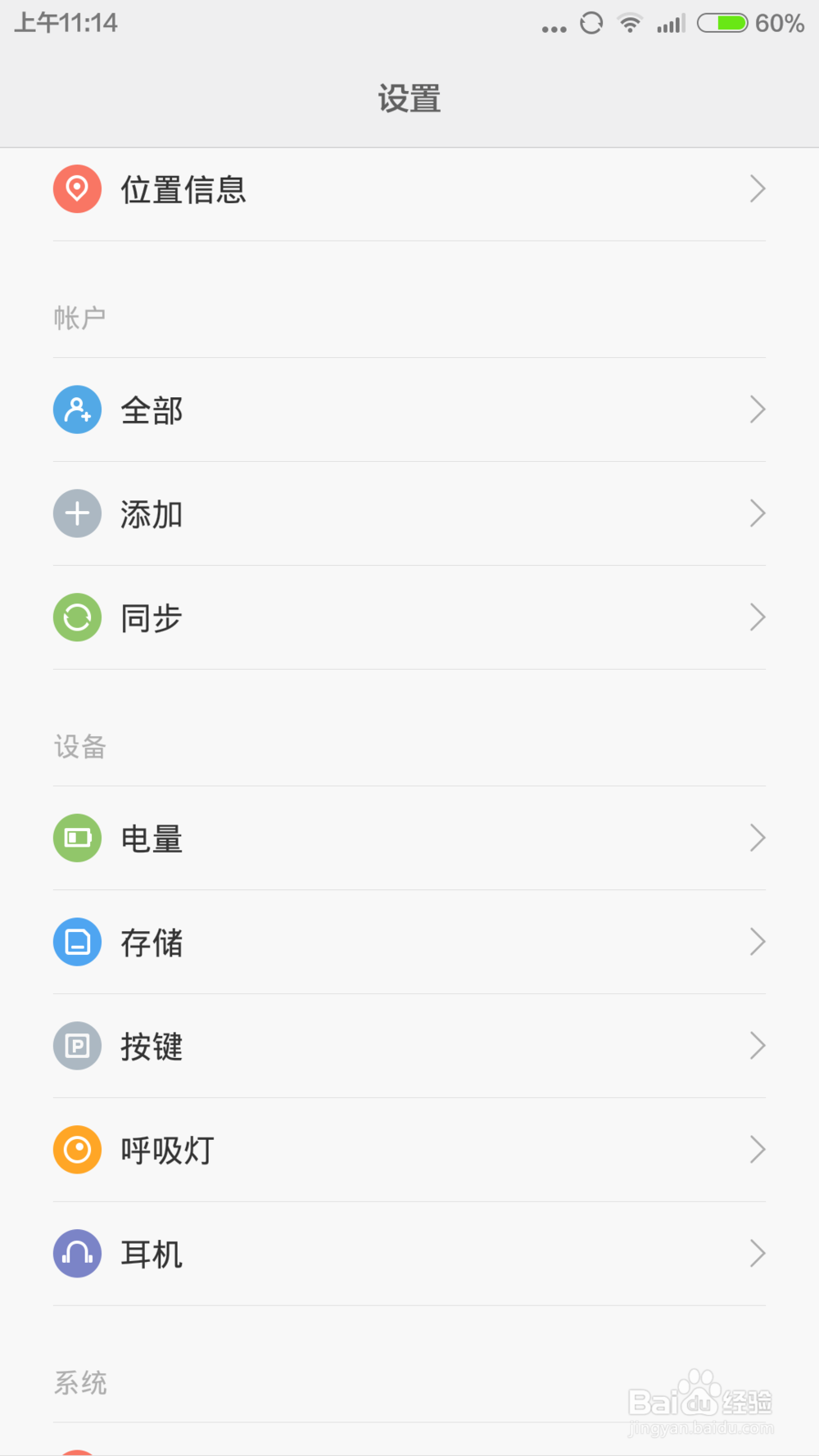The image size is (819, 1456).
Task: Open the 全部 accounts entry
Action: [409, 409]
